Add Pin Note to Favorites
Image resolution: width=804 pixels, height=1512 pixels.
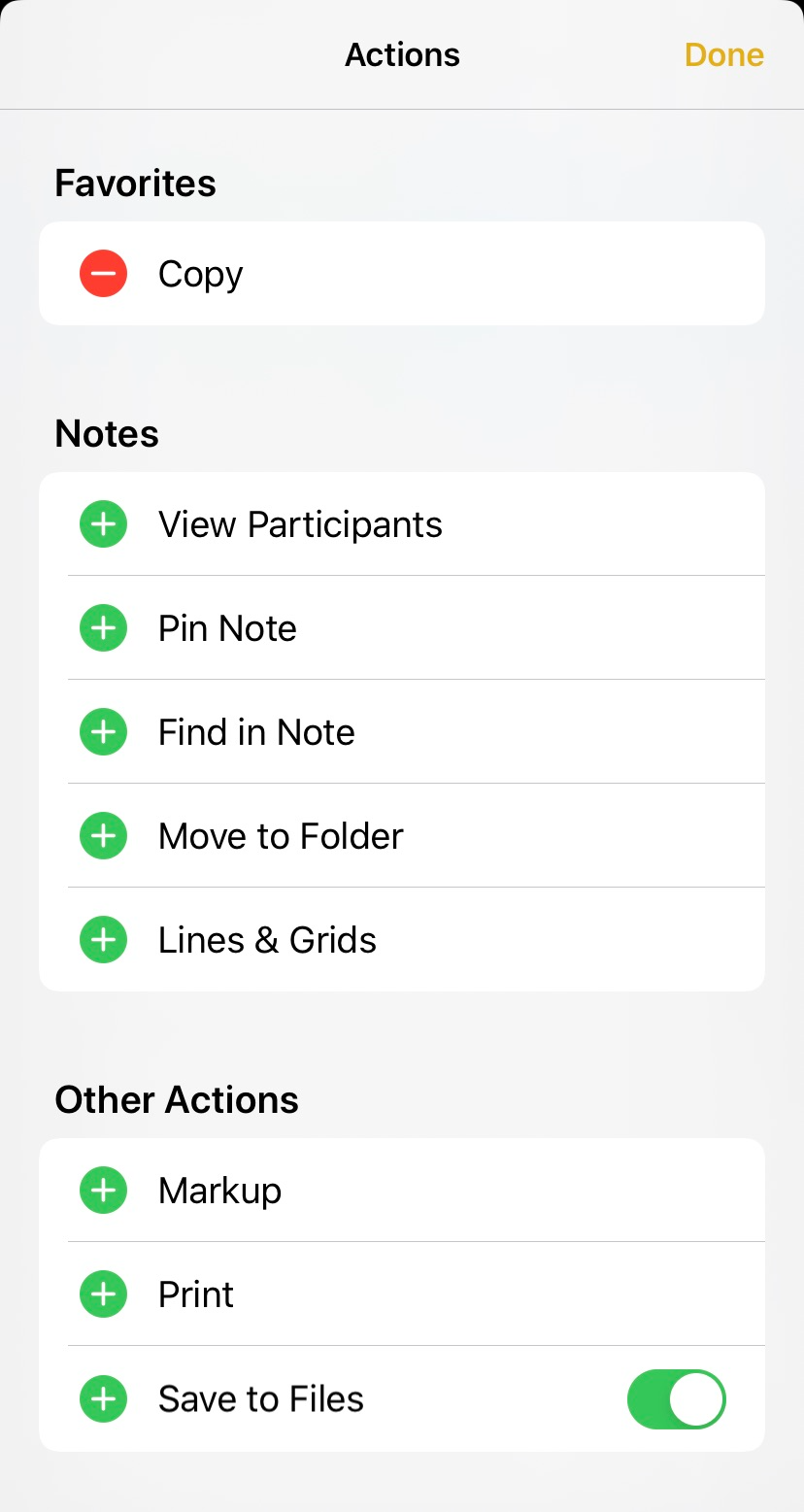[103, 628]
